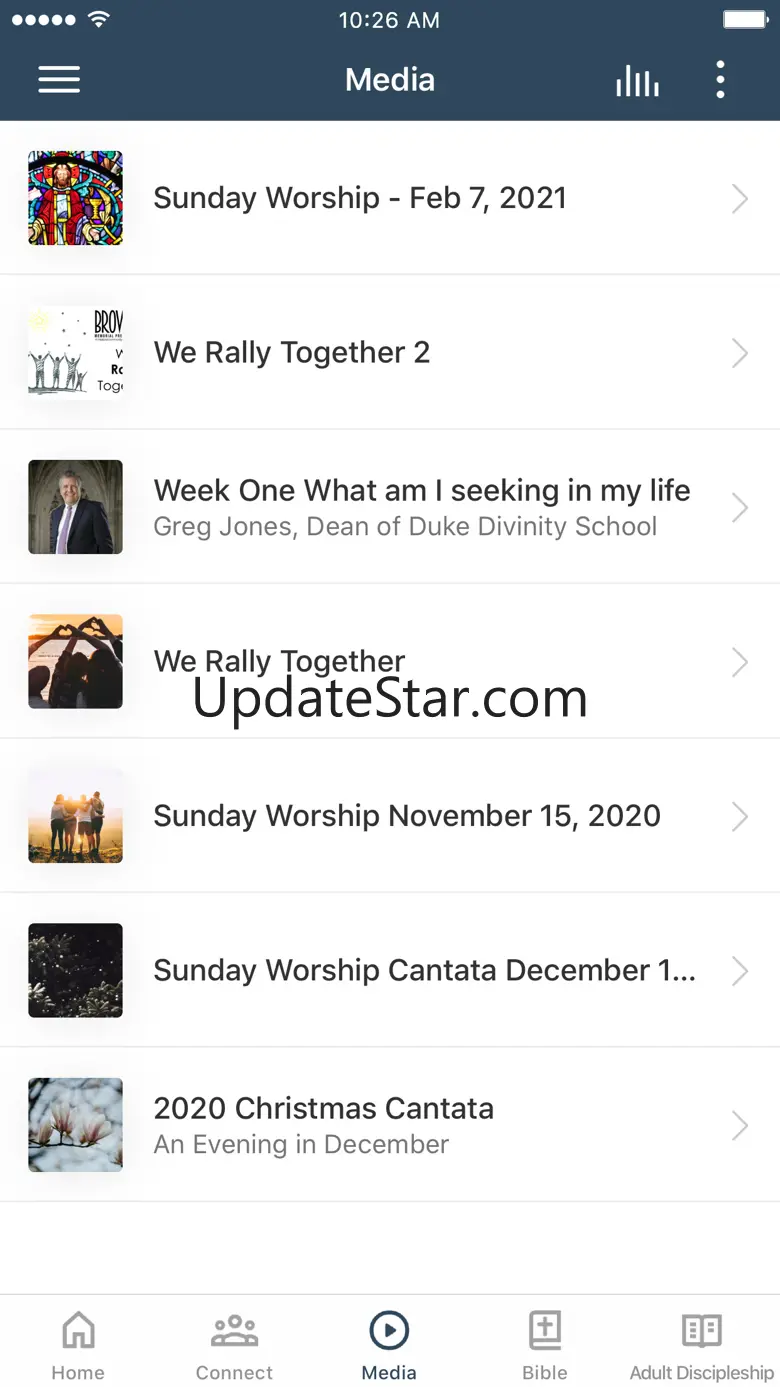The height and width of the screenshot is (1387, 780).
Task: Go to the Home tab
Action: pos(78,1345)
